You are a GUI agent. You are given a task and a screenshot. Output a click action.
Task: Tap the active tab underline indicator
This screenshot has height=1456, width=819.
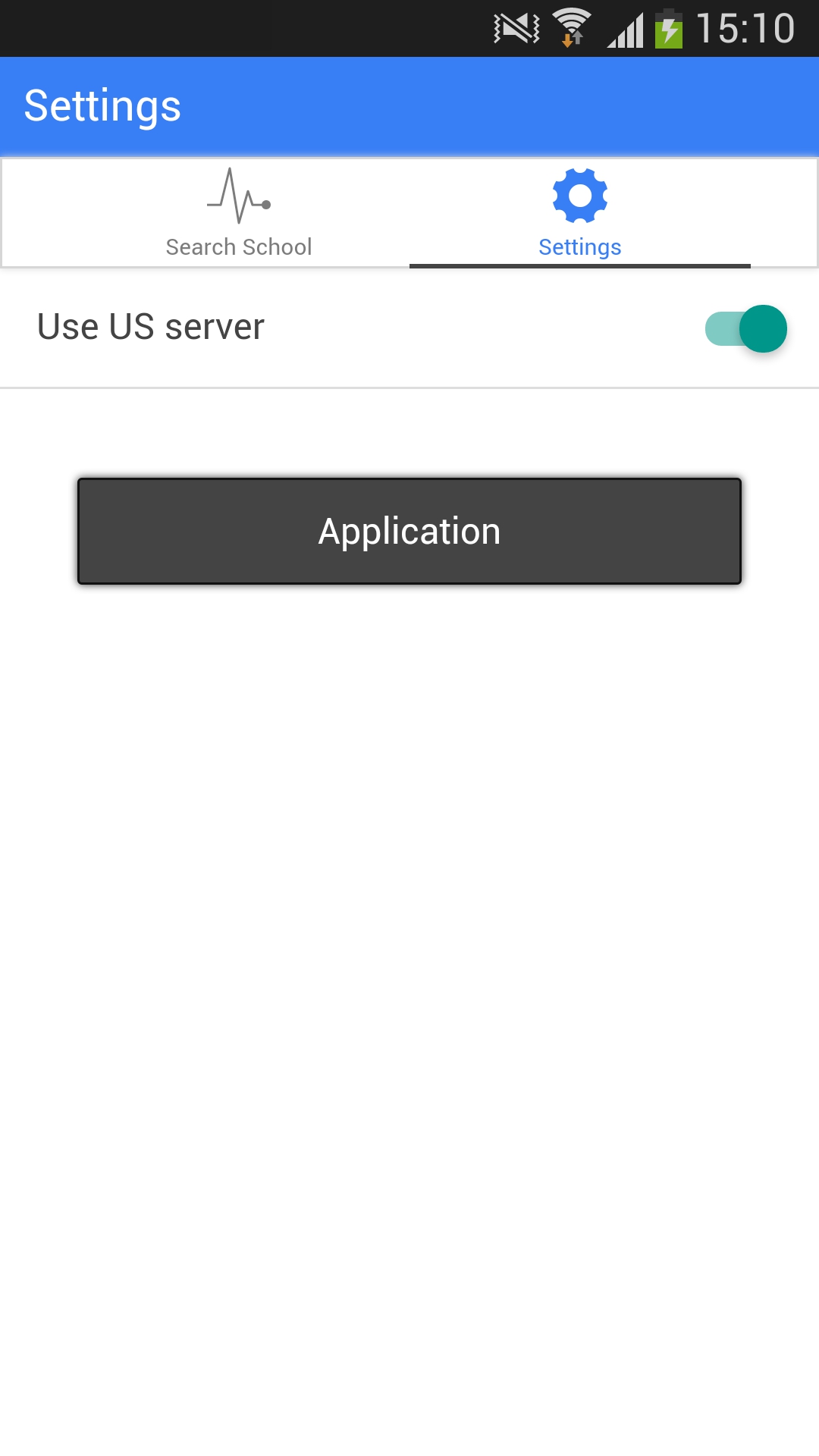(x=579, y=265)
